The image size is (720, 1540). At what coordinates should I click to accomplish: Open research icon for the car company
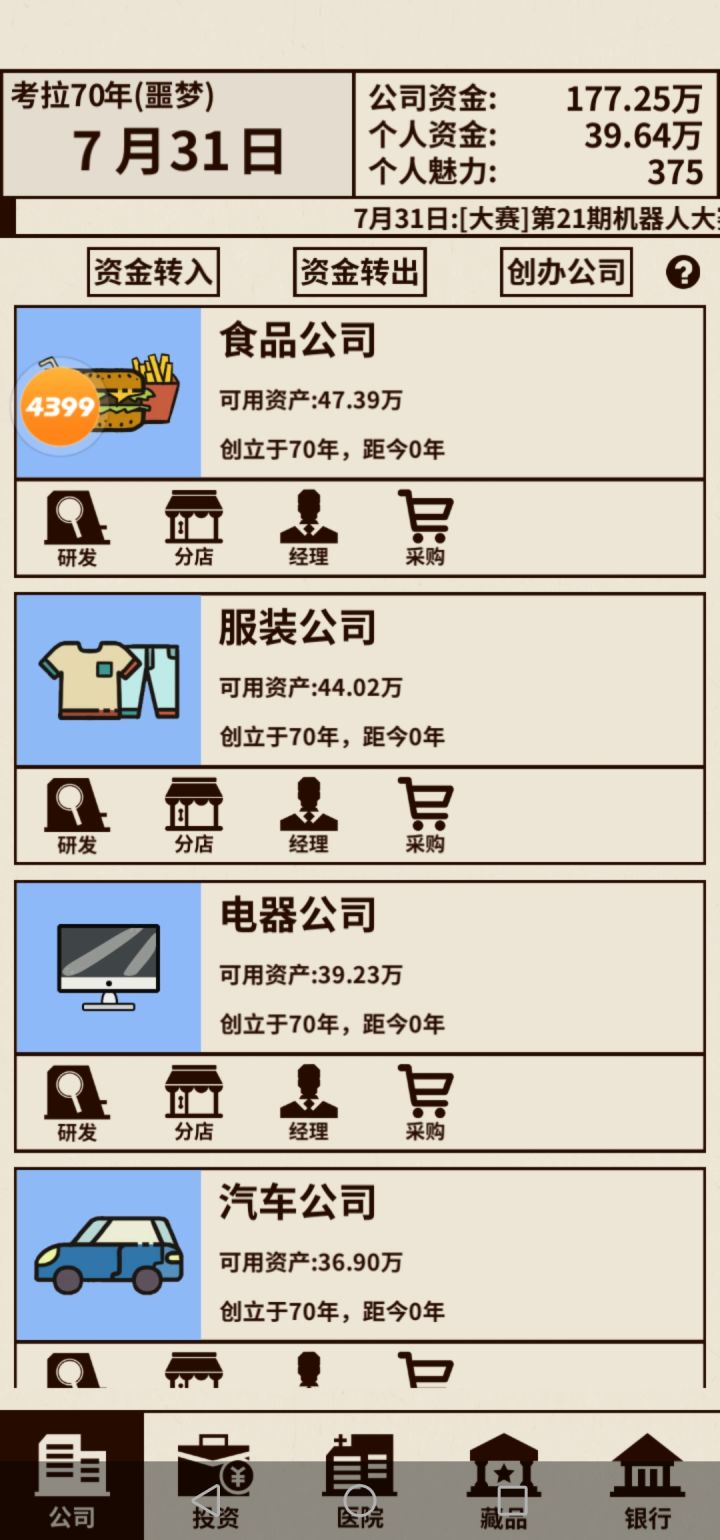[x=77, y=1370]
